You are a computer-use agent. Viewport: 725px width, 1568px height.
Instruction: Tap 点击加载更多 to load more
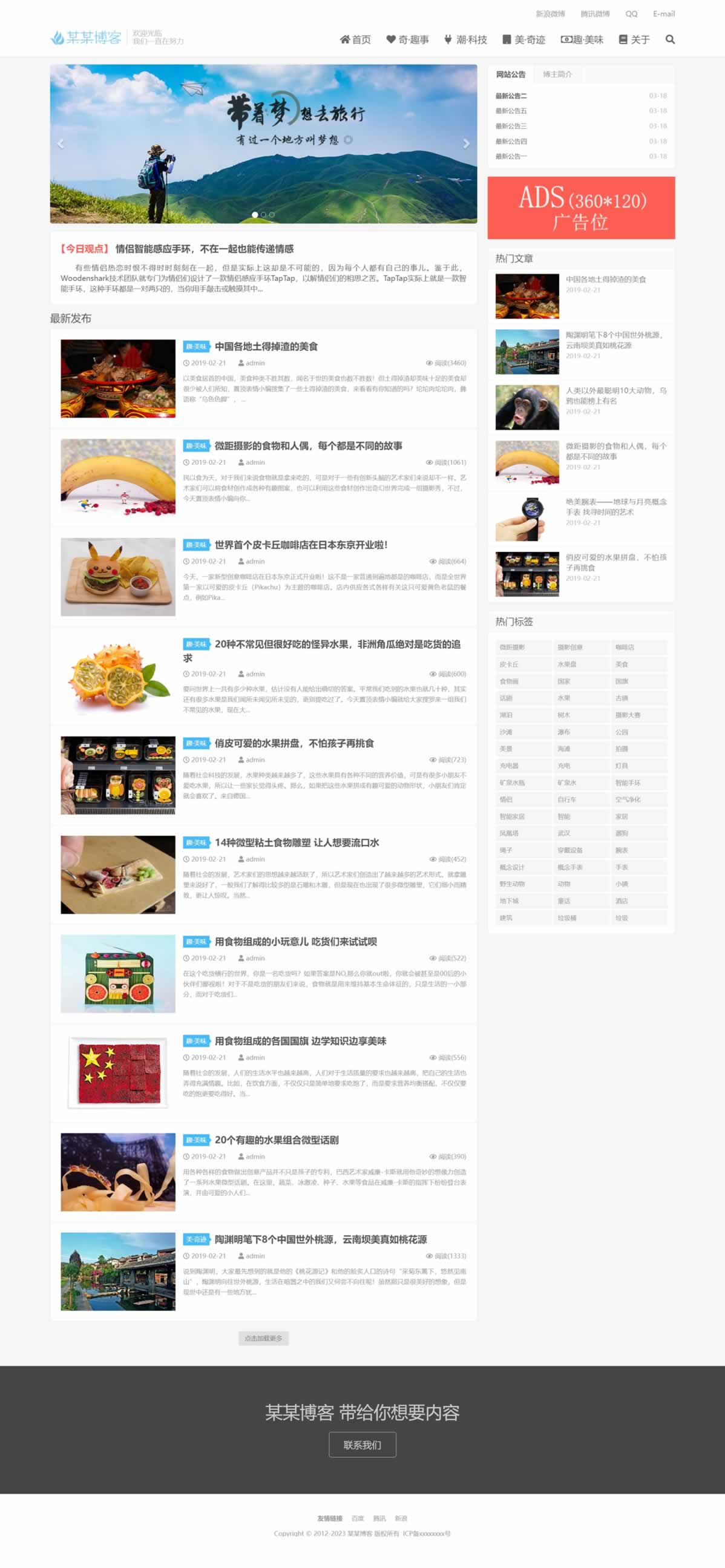coord(264,1338)
